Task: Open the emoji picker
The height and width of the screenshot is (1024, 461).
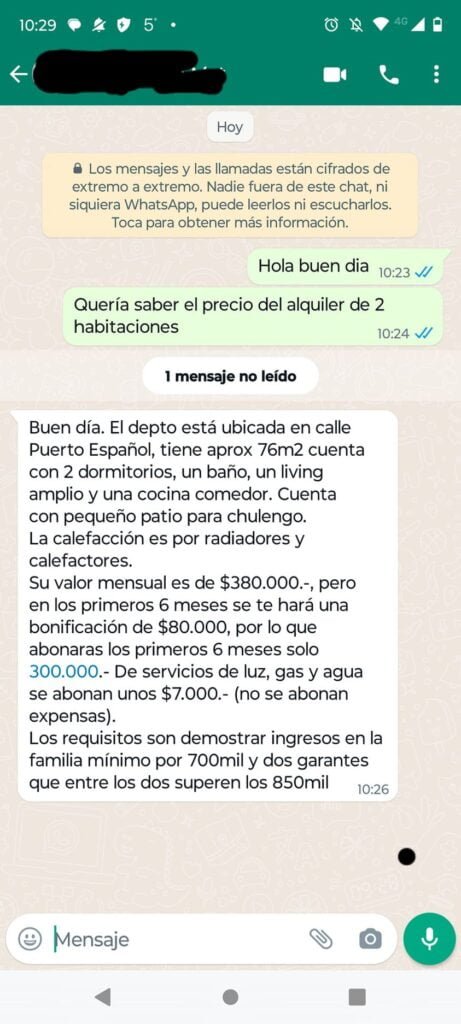Action: (29, 939)
